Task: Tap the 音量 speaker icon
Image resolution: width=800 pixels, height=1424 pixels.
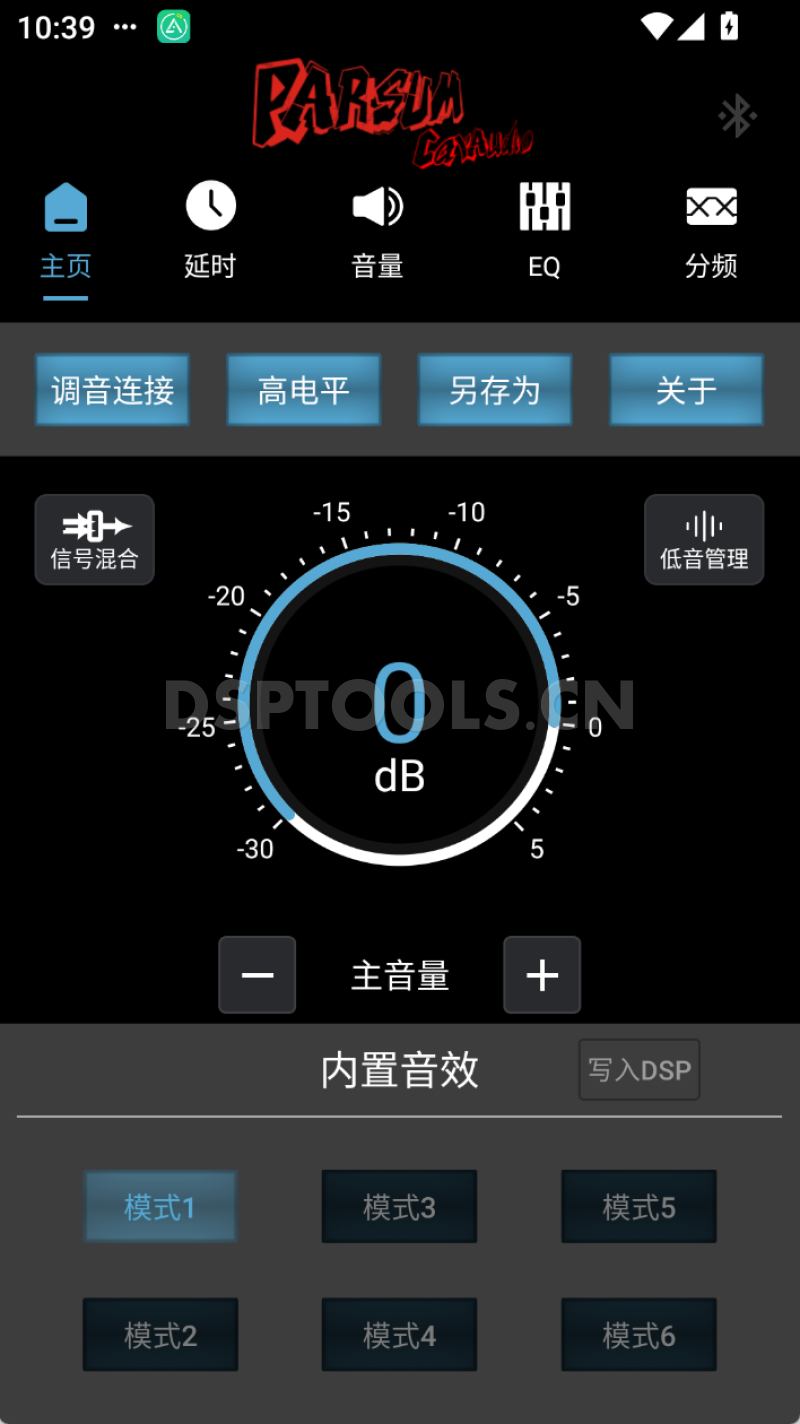Action: click(x=377, y=206)
